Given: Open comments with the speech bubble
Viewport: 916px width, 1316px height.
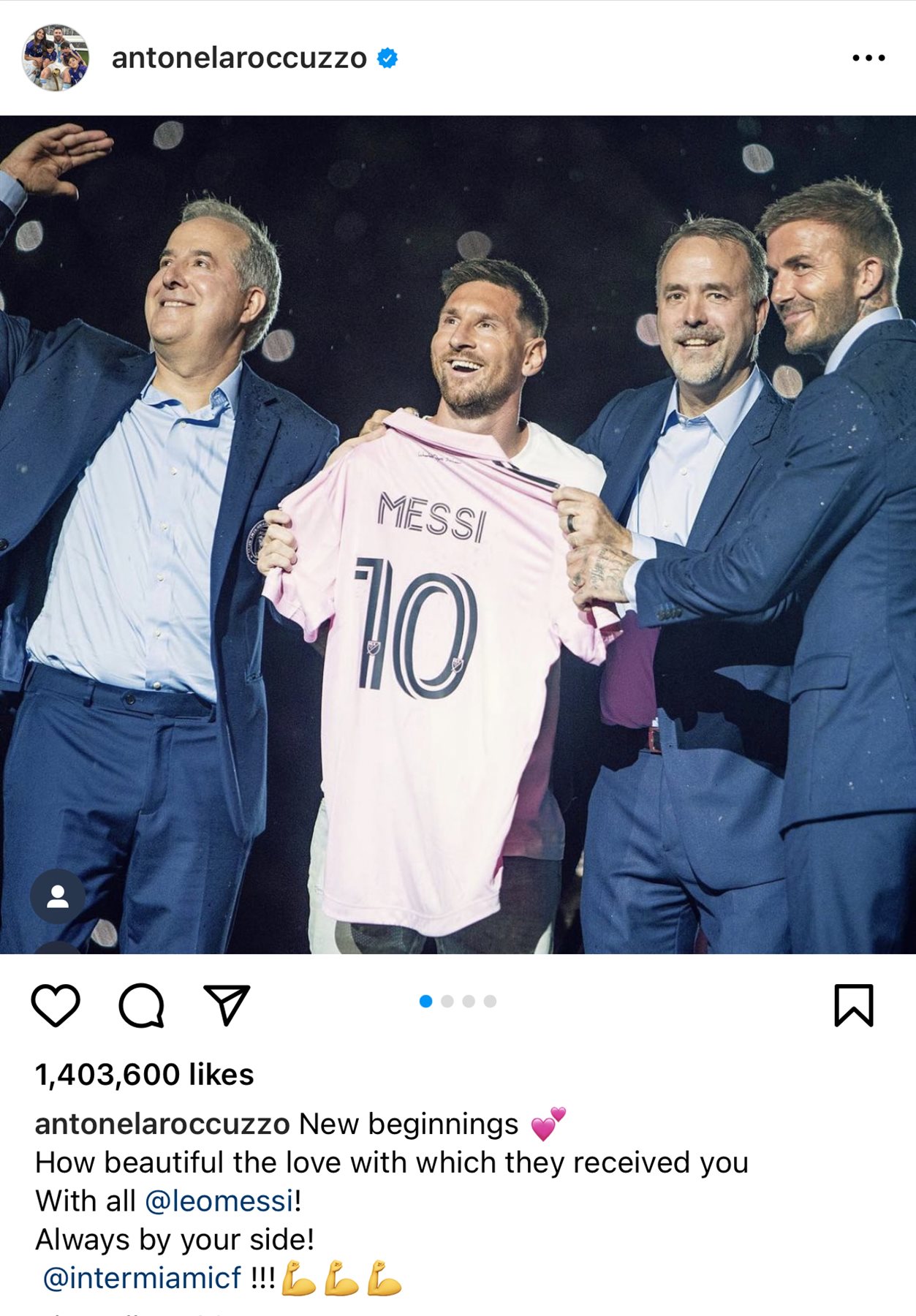Looking at the screenshot, I should click(x=141, y=1005).
